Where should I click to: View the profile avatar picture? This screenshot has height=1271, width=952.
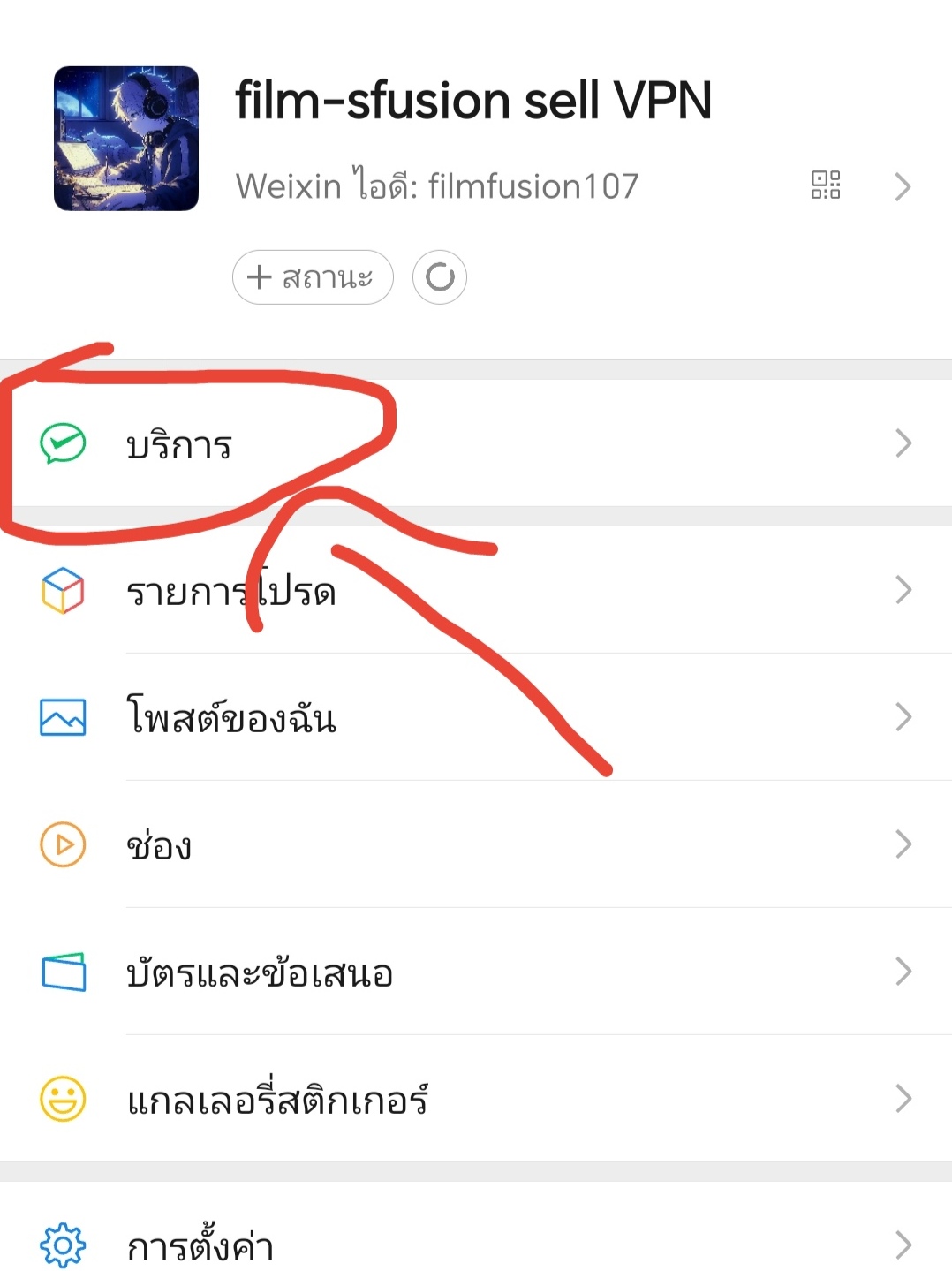click(x=126, y=139)
